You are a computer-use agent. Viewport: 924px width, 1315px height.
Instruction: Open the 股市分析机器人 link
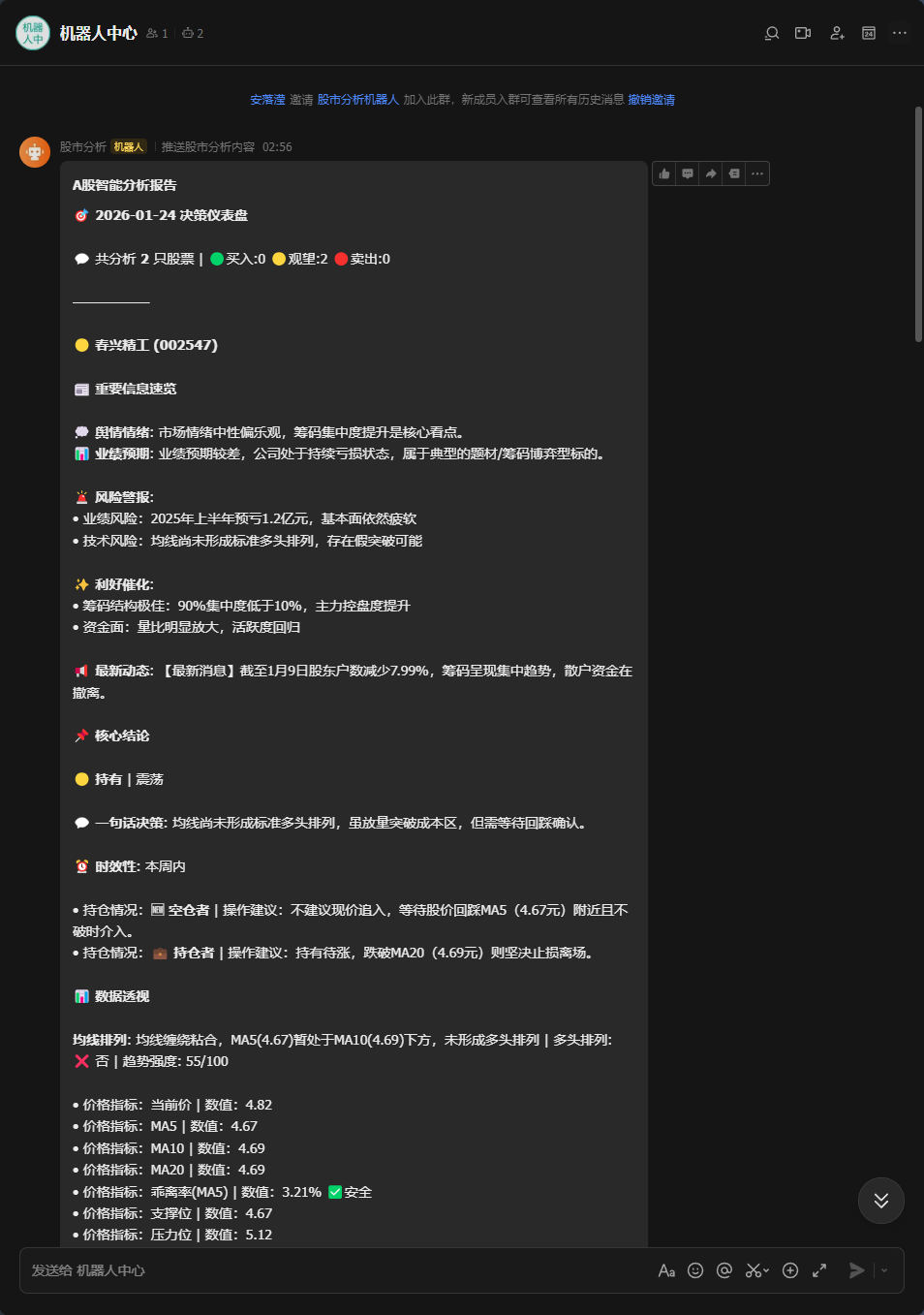click(357, 100)
